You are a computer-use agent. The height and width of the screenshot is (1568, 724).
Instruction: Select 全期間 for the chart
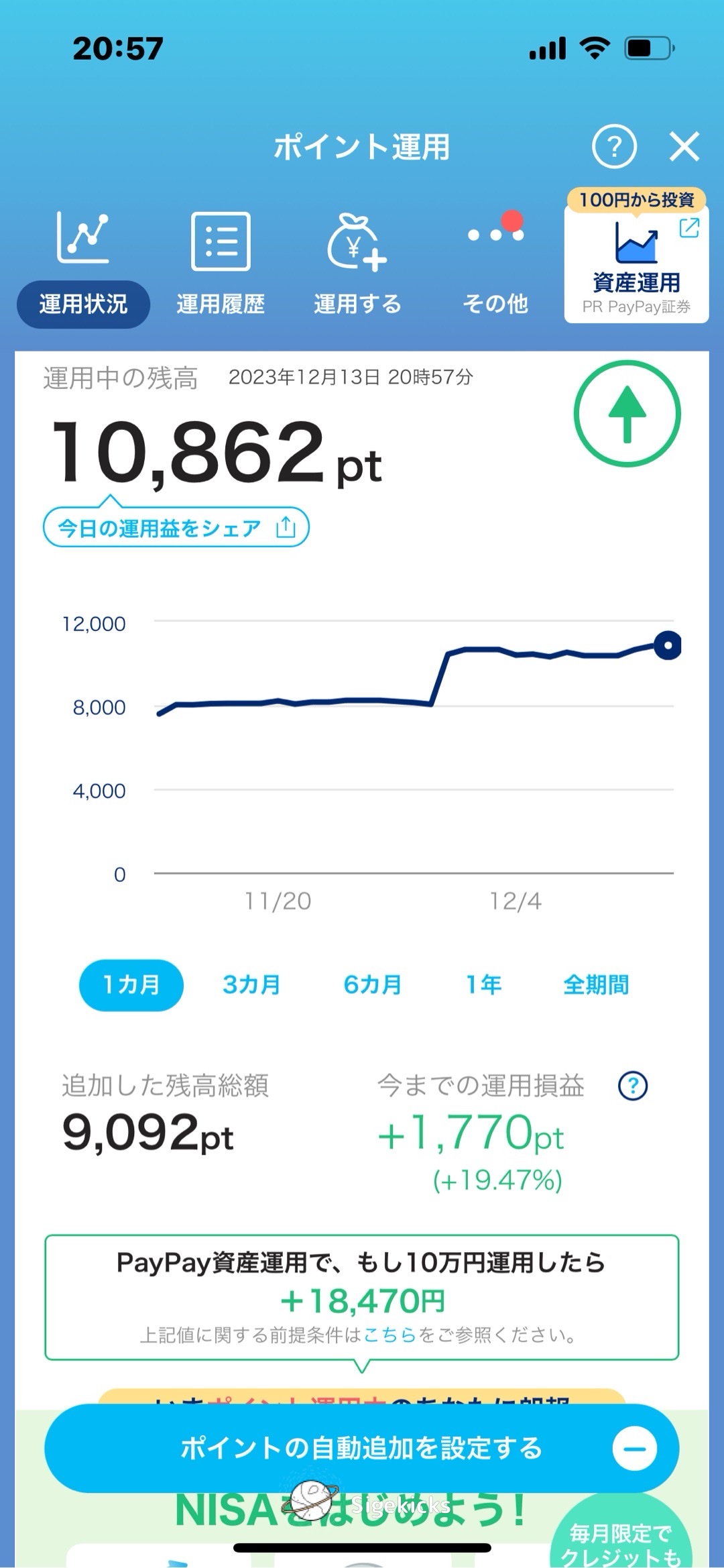tap(596, 985)
